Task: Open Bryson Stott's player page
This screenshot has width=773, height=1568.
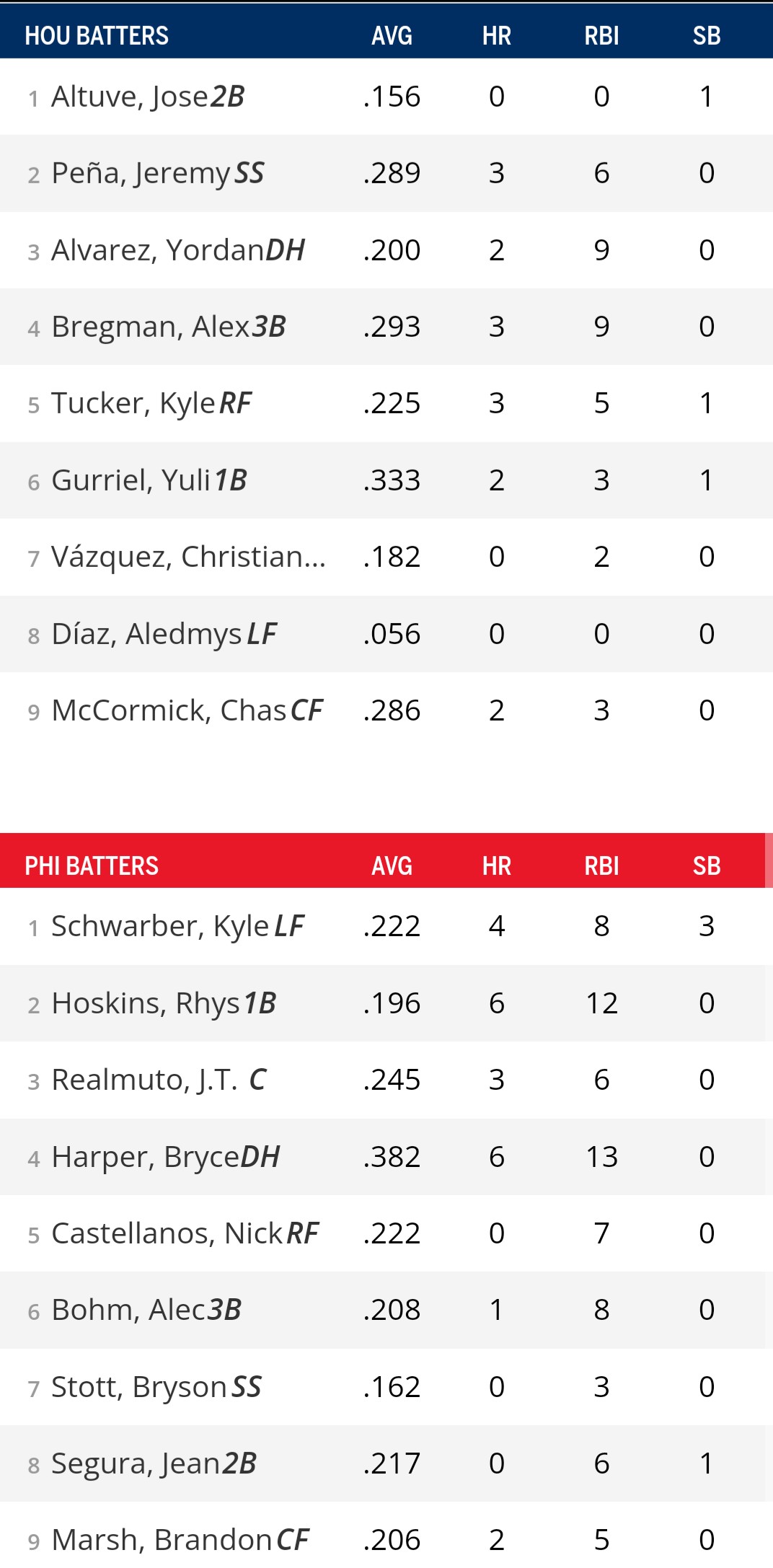Action: tap(139, 1387)
